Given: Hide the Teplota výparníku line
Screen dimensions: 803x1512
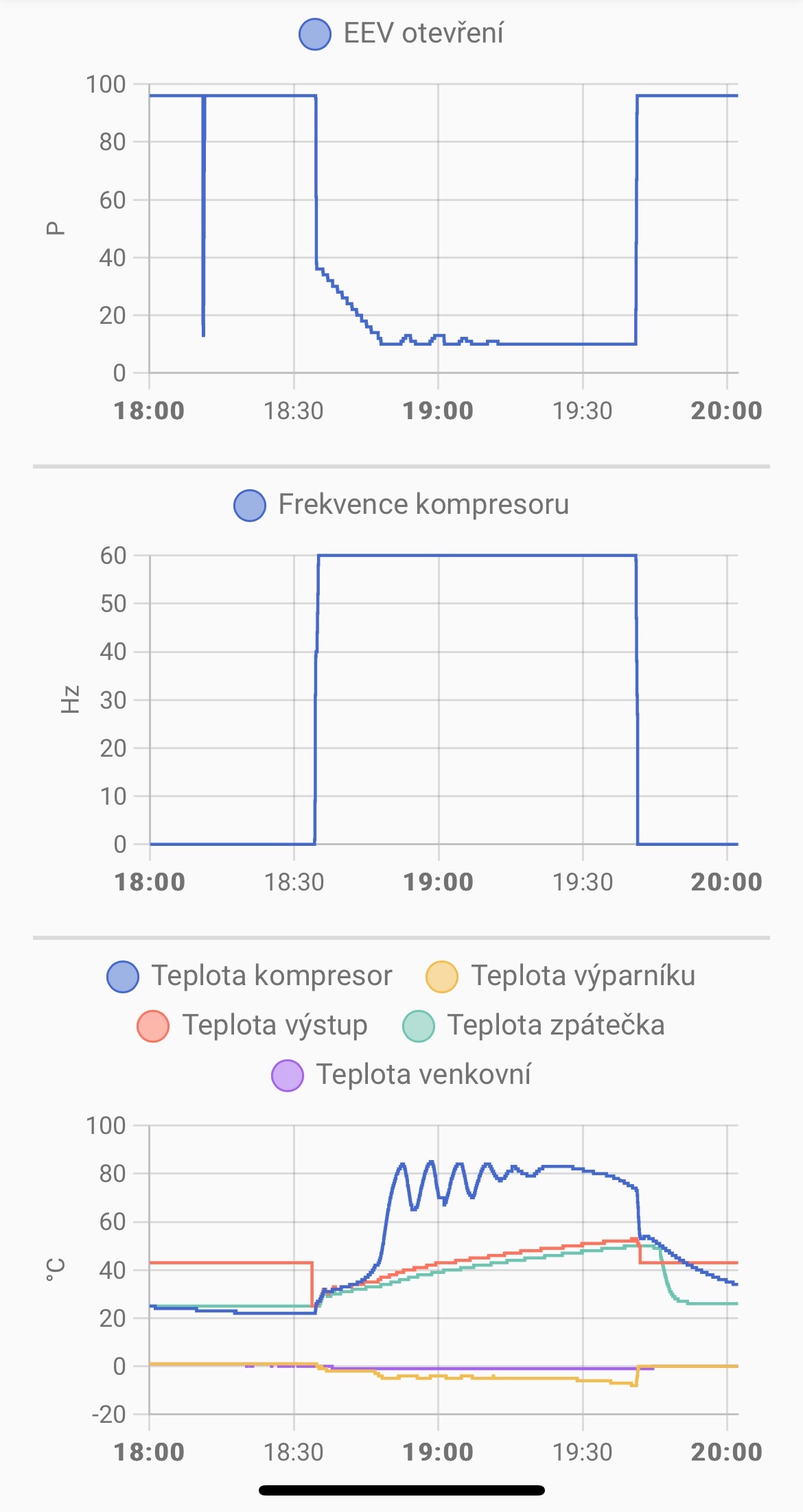Looking at the screenshot, I should 561,976.
